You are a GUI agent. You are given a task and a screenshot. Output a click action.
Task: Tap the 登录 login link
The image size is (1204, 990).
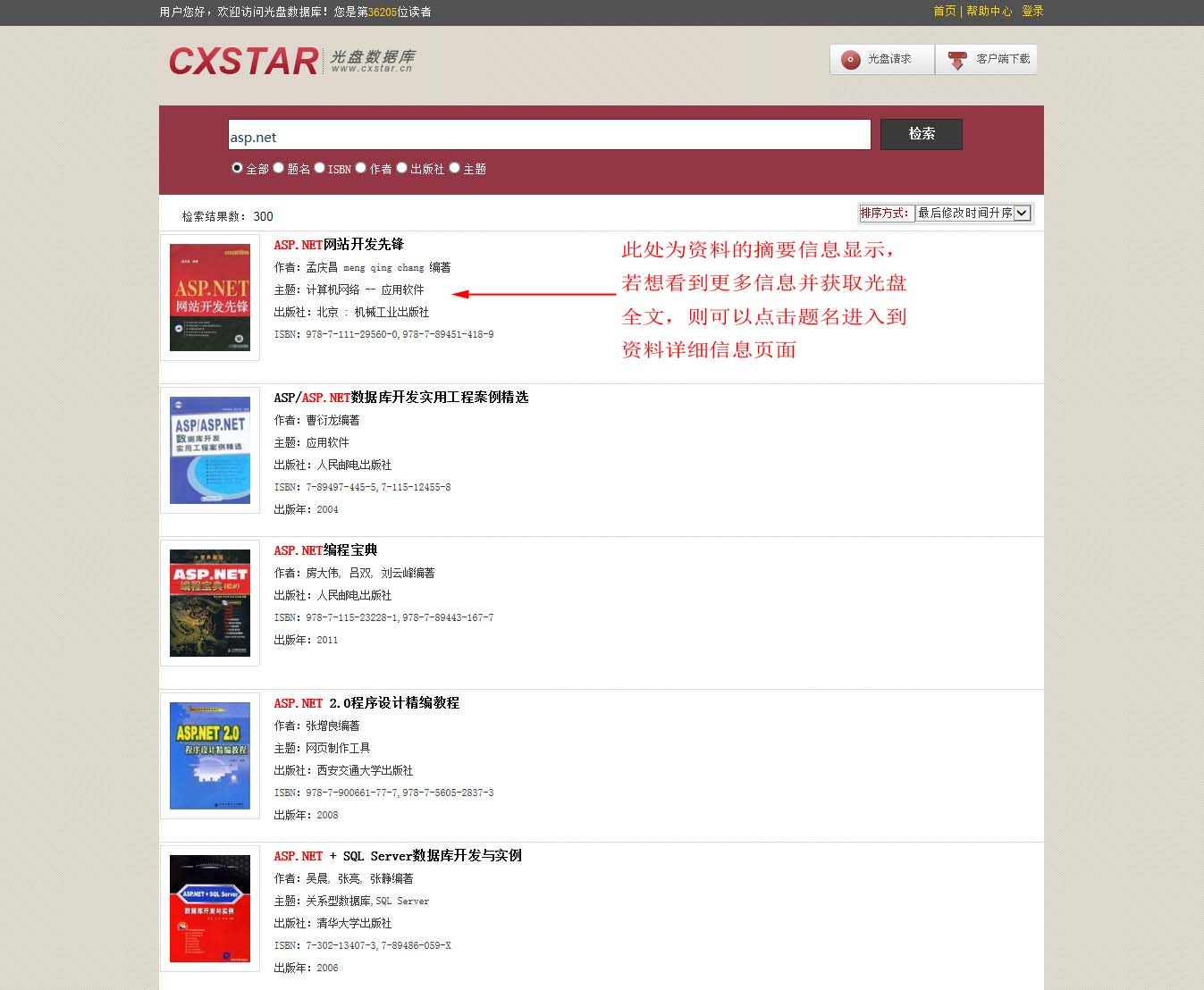coord(1032,11)
